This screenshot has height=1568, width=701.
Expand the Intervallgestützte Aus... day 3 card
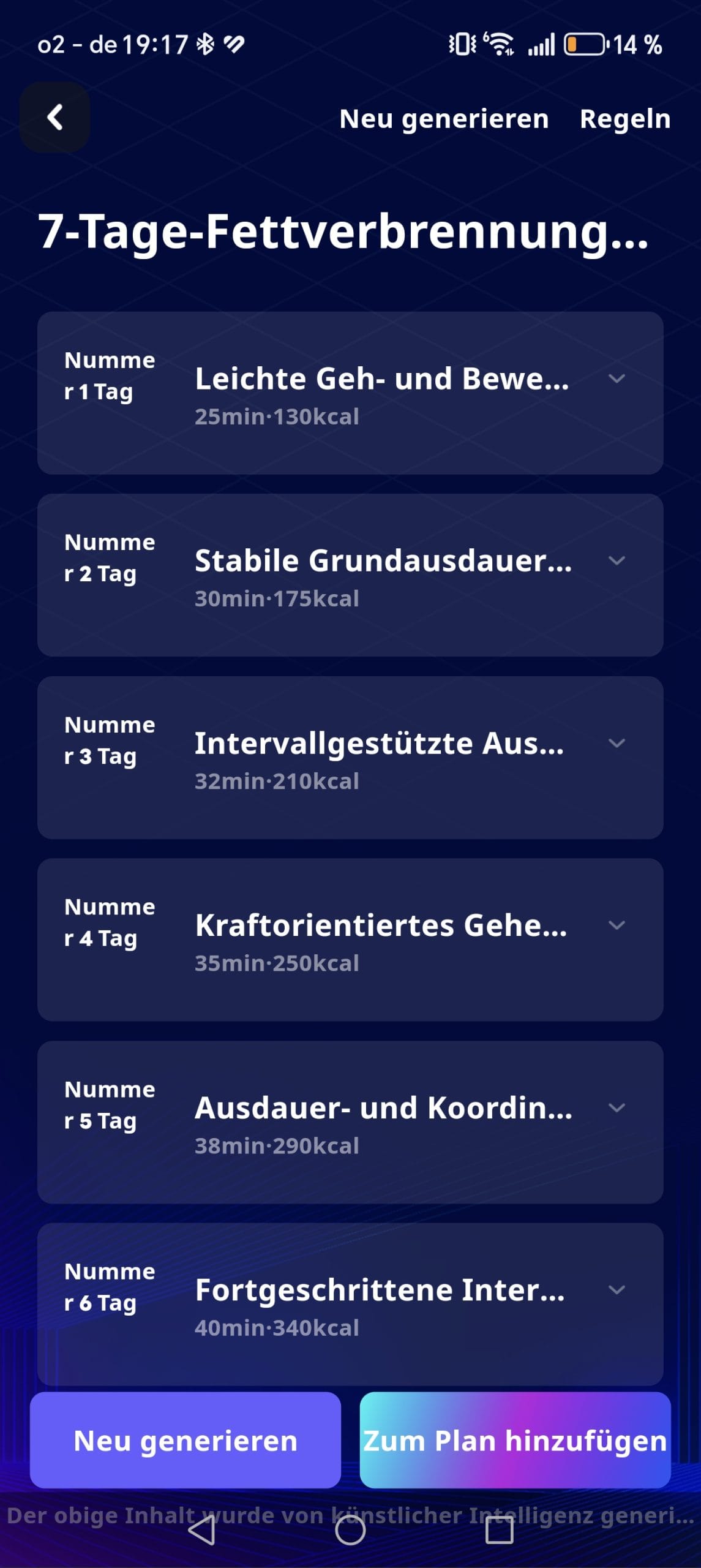[x=617, y=744]
